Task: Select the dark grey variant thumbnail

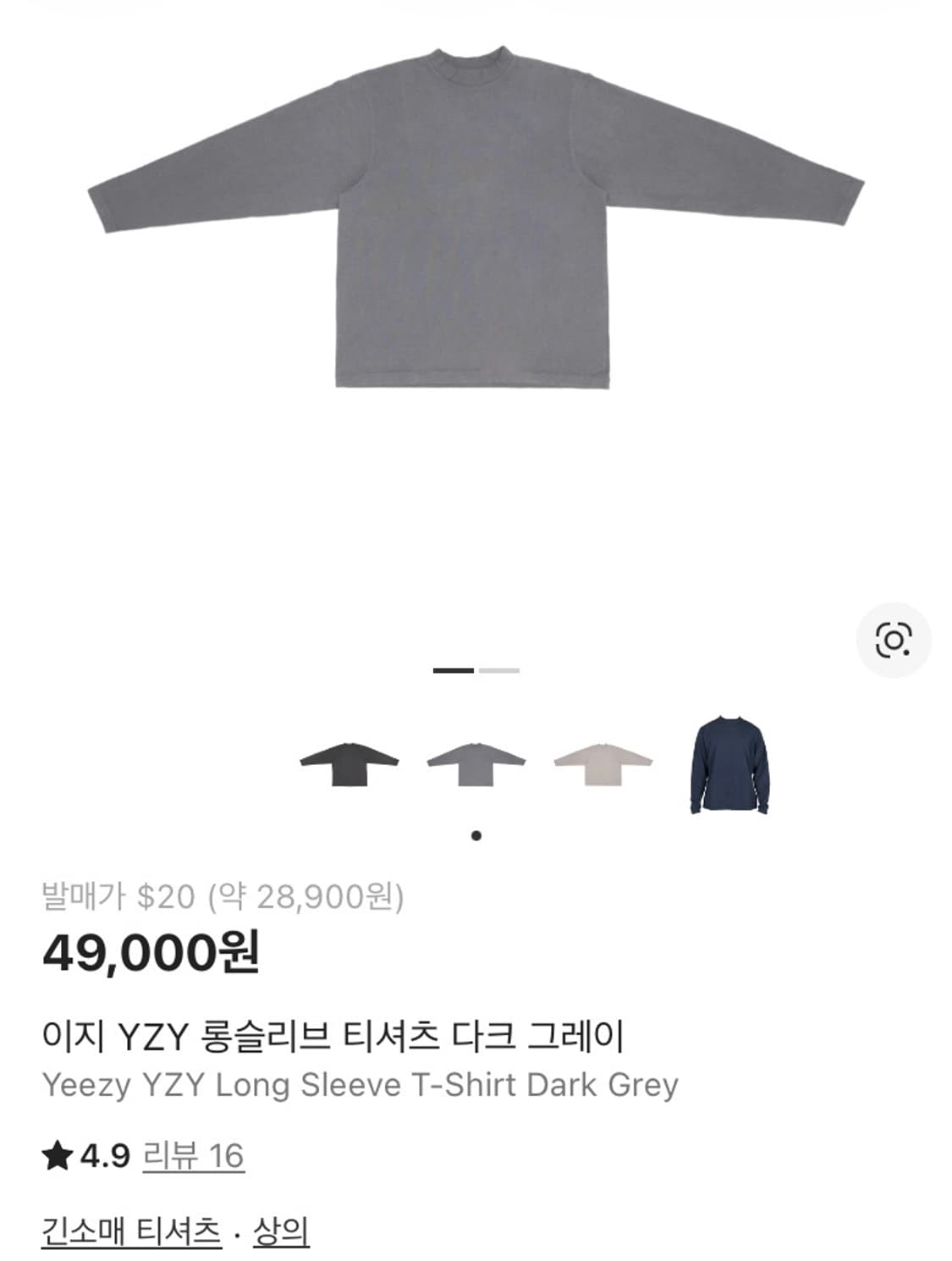Action: click(x=475, y=766)
